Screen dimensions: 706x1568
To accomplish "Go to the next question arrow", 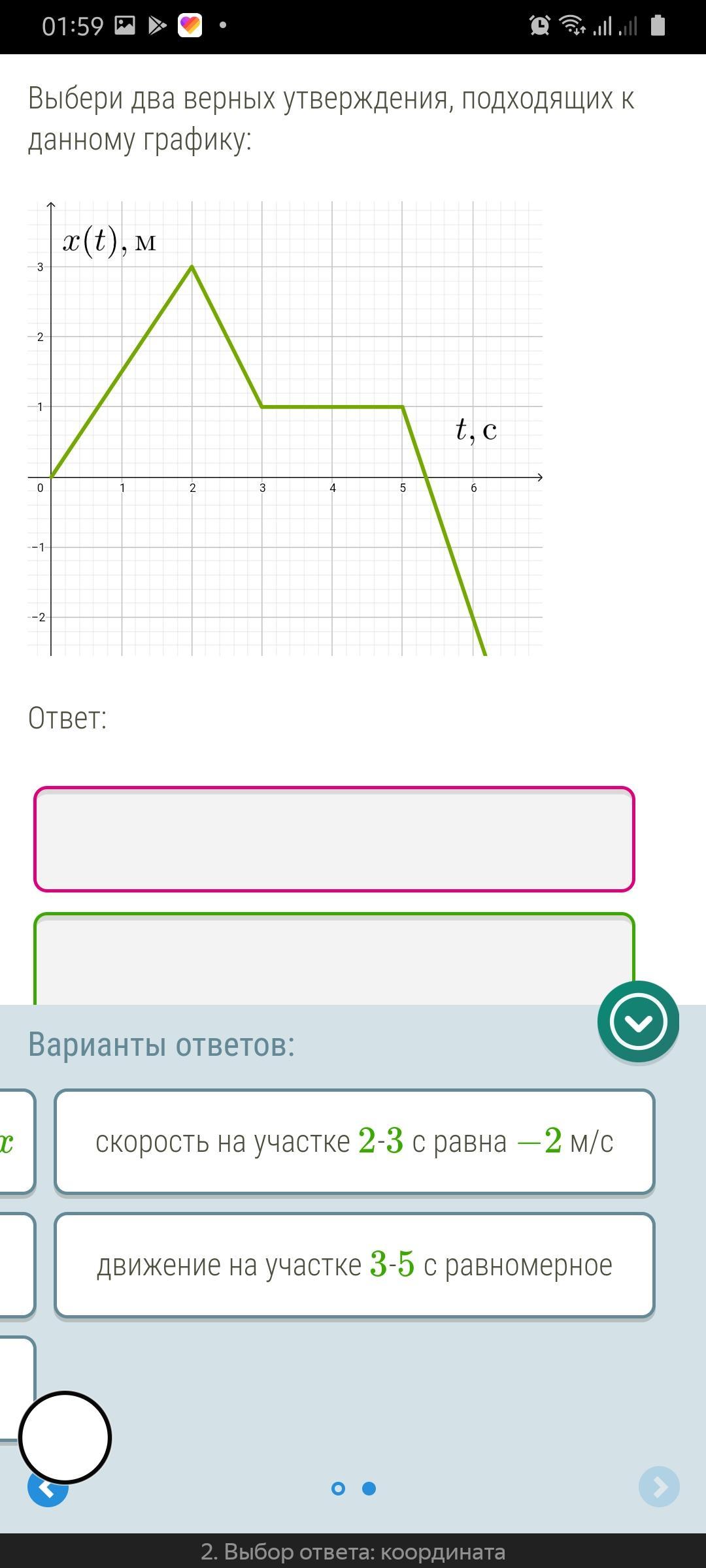I will point(659,1487).
